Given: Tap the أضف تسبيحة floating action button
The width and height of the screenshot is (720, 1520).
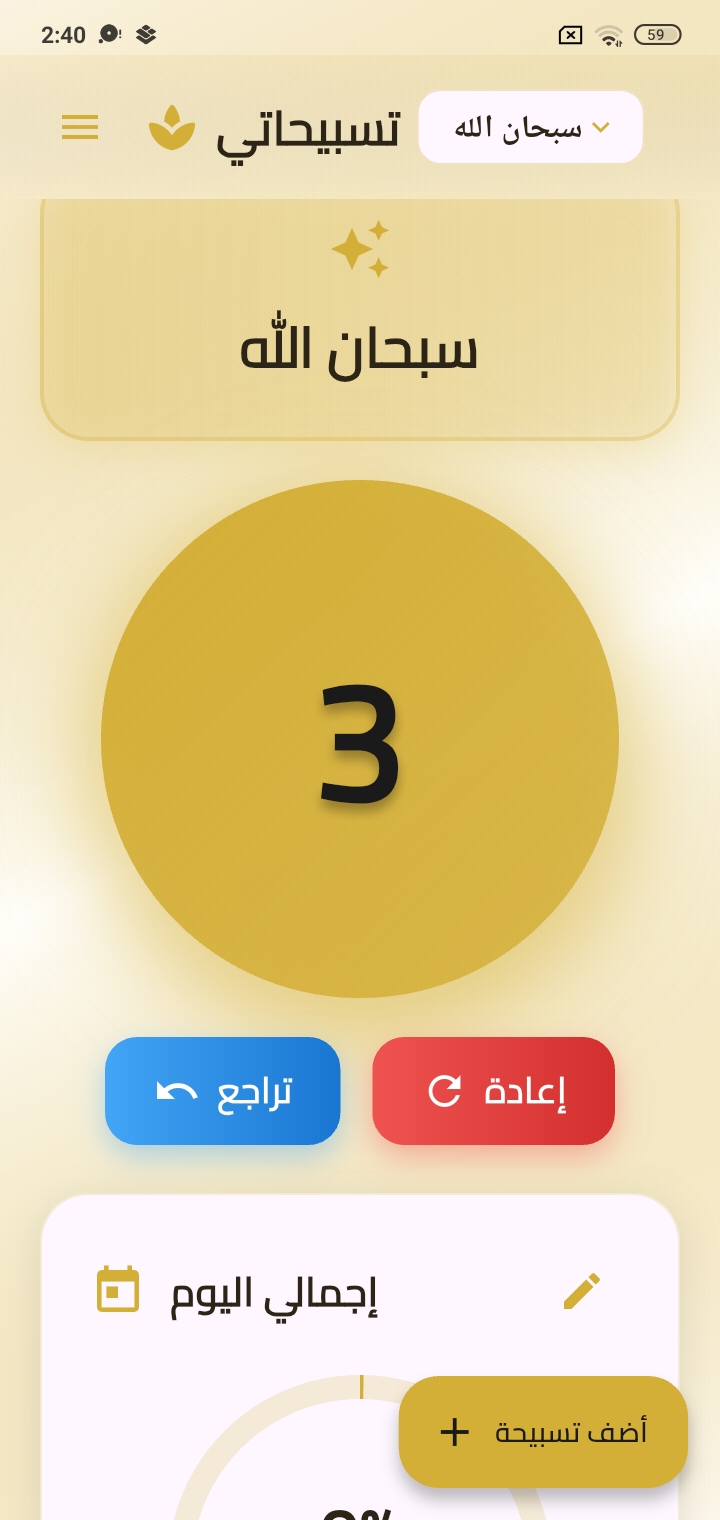Looking at the screenshot, I should click(x=543, y=1432).
